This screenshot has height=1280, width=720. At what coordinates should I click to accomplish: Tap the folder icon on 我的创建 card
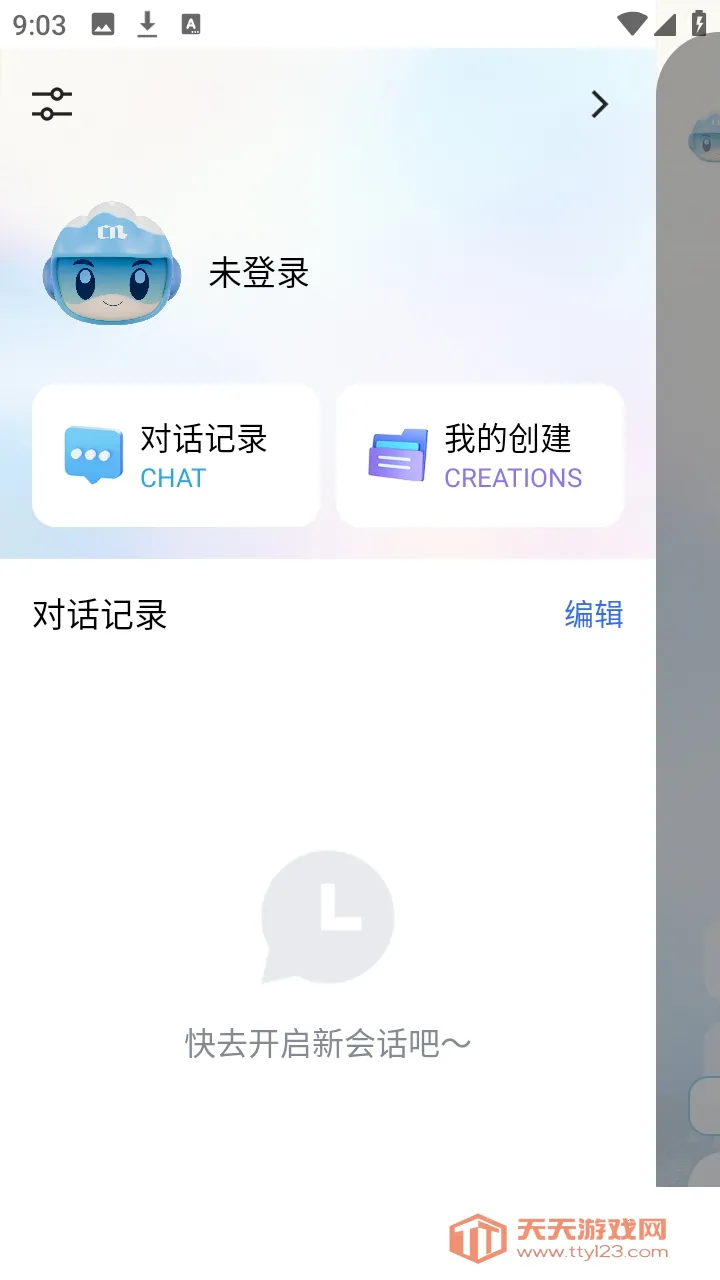click(x=398, y=453)
